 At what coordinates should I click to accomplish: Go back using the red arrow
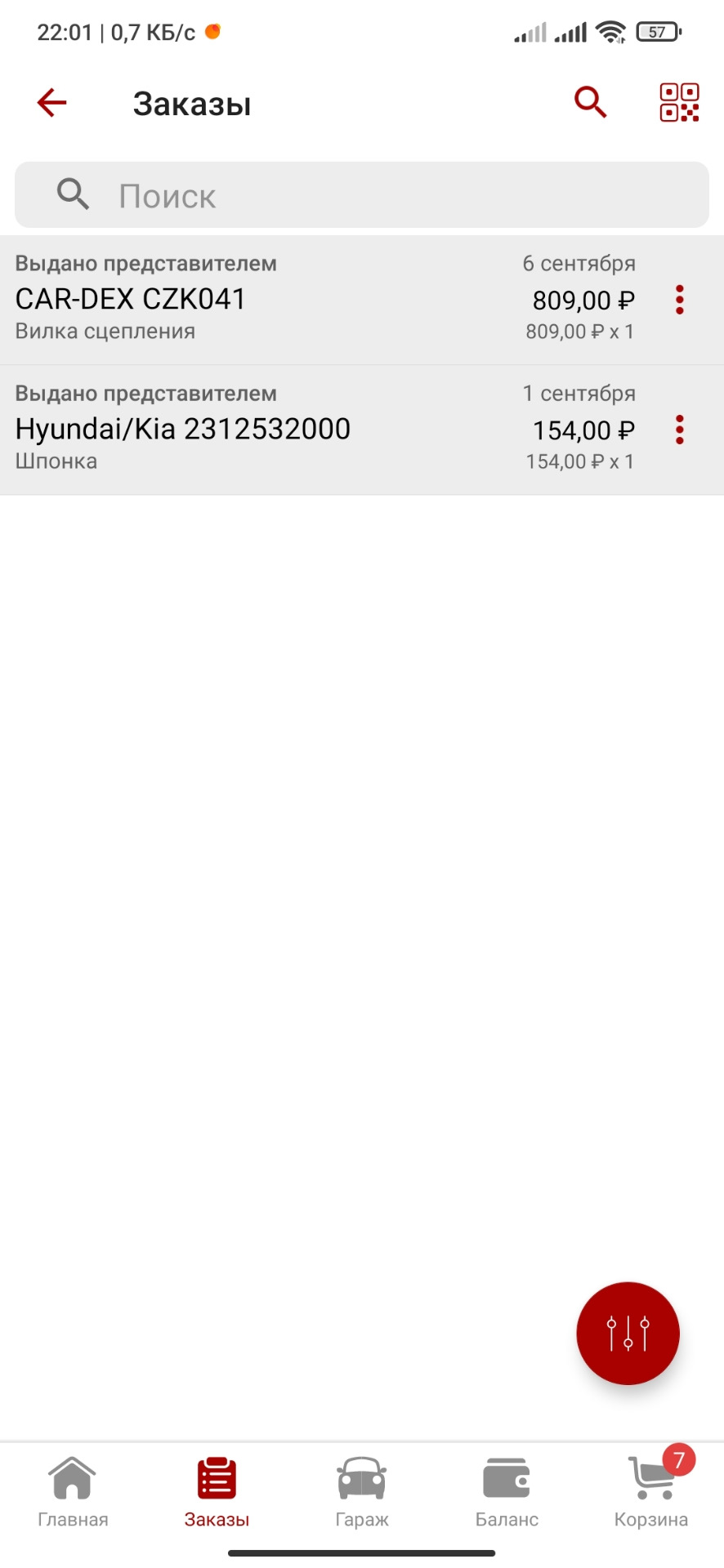pos(51,103)
